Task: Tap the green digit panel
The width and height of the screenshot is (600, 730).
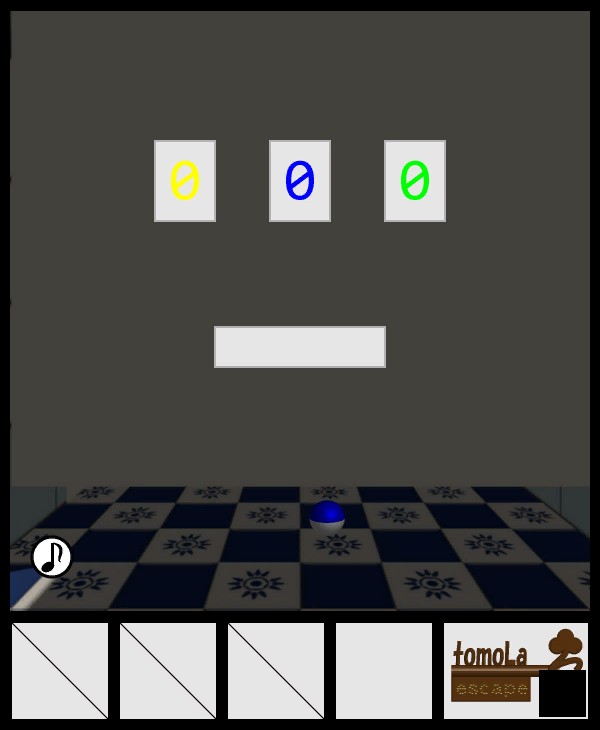Action: pyautogui.click(x=415, y=181)
